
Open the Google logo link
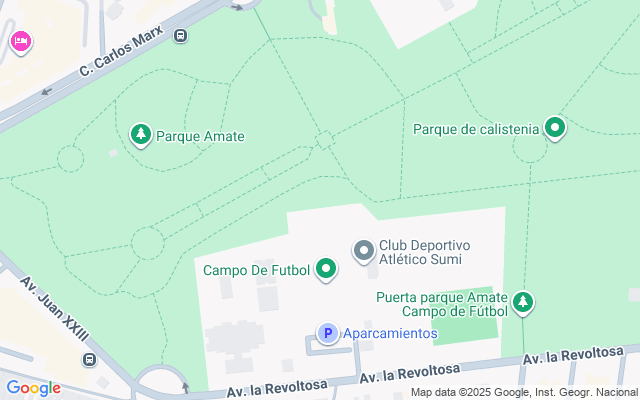(33, 388)
